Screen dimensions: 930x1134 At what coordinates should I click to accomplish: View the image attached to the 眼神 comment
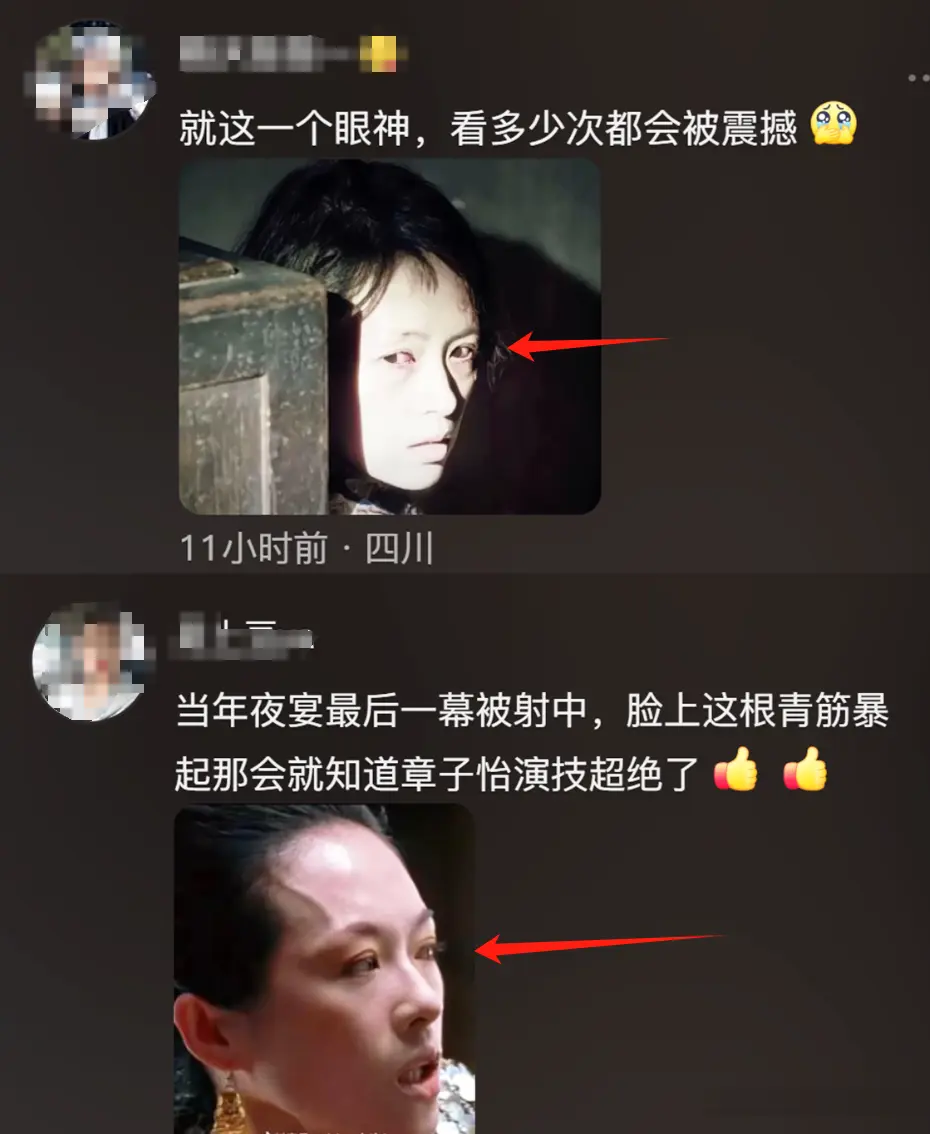click(x=389, y=337)
